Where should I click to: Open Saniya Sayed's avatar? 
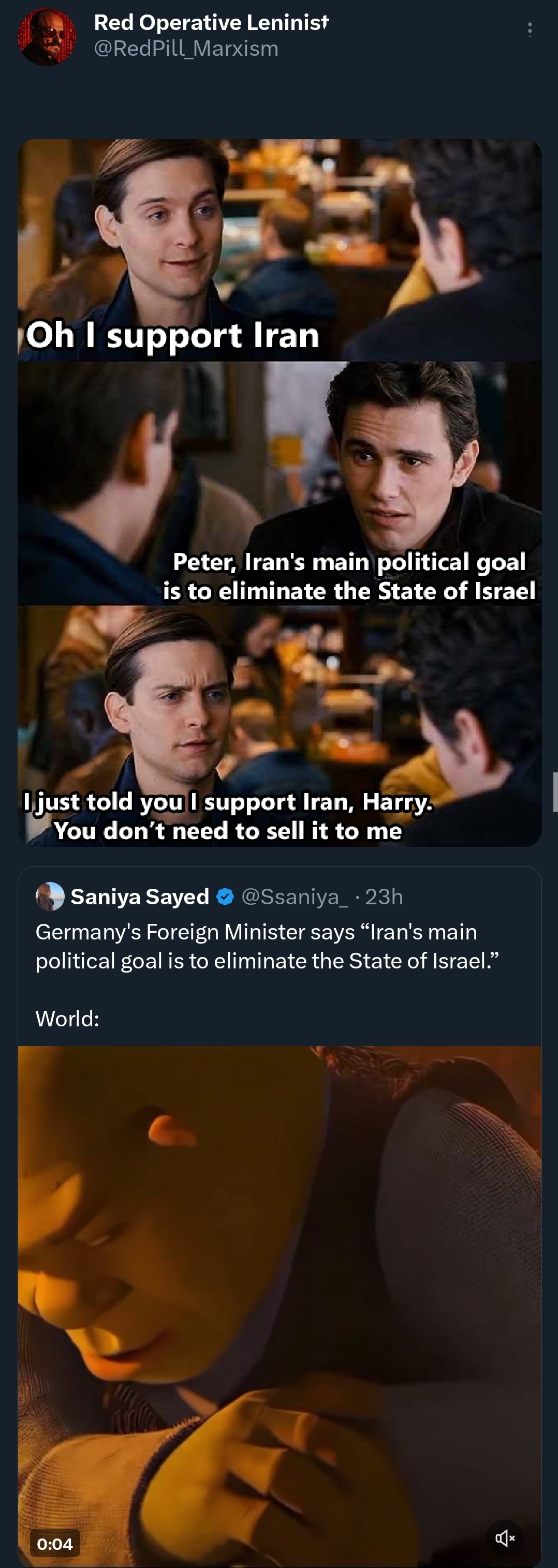pyautogui.click(x=50, y=896)
